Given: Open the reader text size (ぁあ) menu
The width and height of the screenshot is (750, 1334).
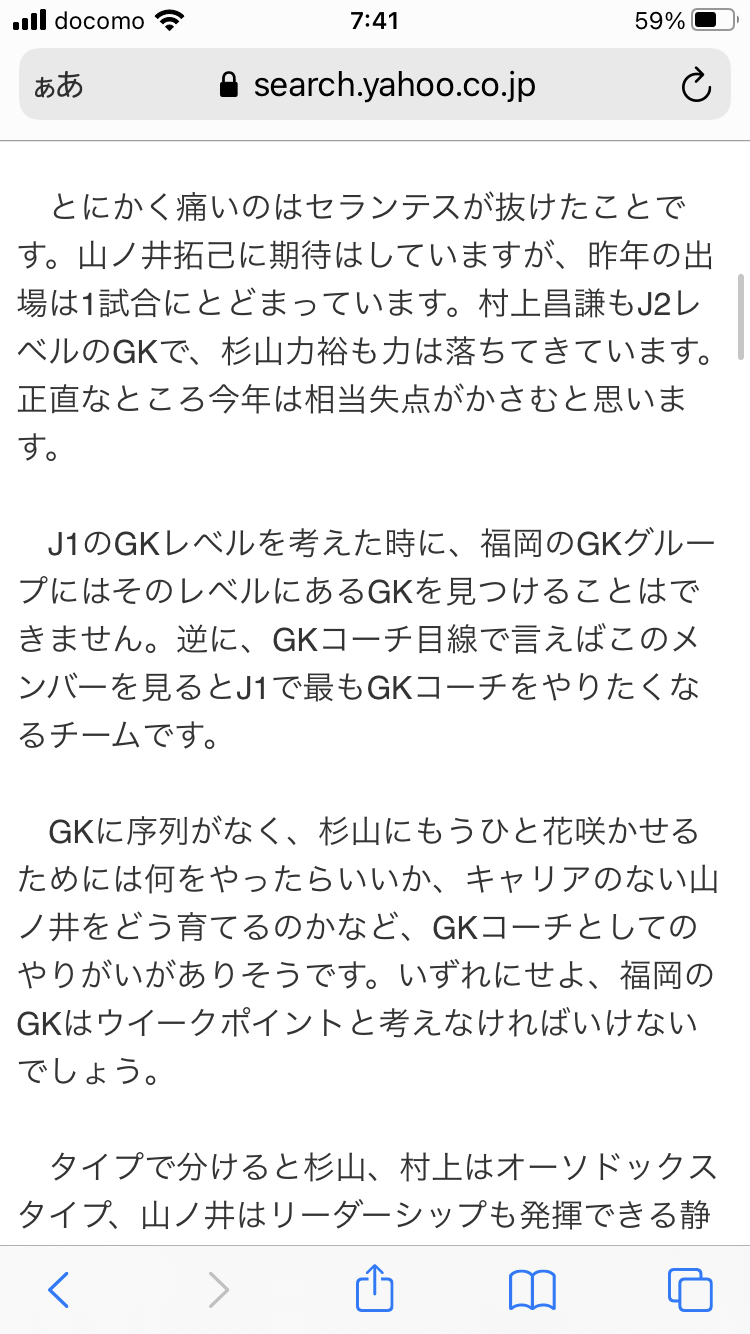Looking at the screenshot, I should (x=59, y=86).
